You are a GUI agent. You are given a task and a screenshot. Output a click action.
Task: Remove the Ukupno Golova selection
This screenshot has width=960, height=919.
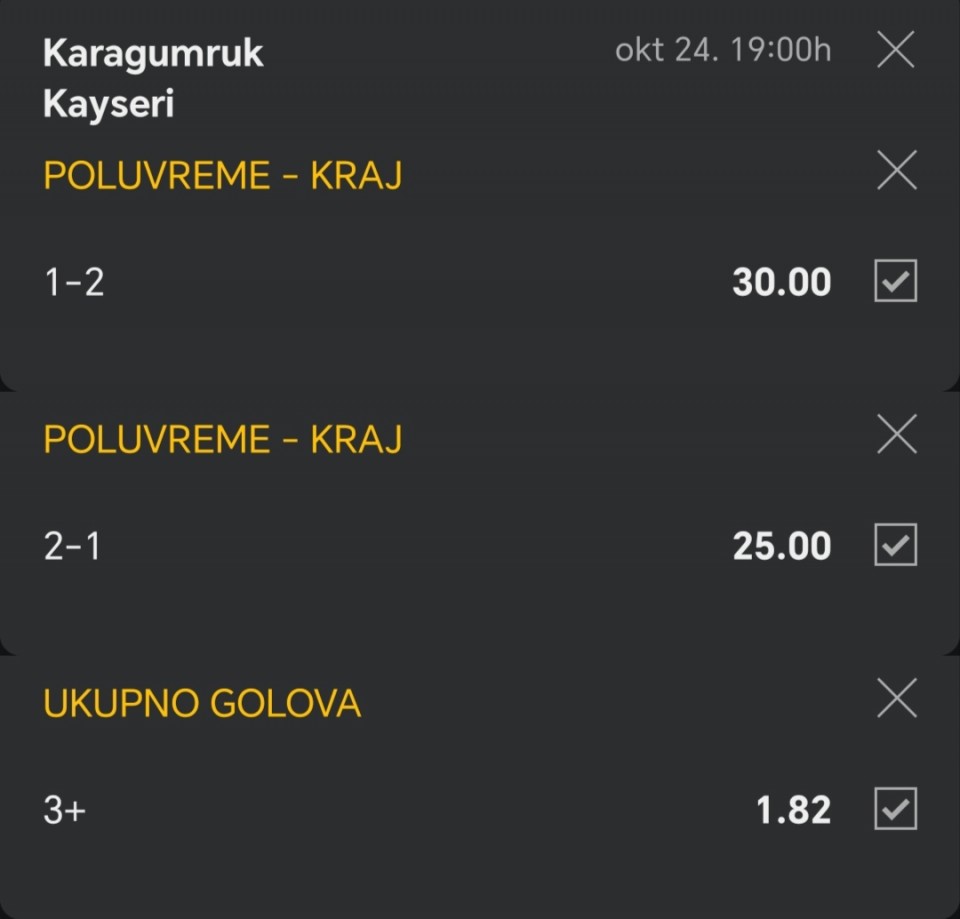tap(896, 698)
